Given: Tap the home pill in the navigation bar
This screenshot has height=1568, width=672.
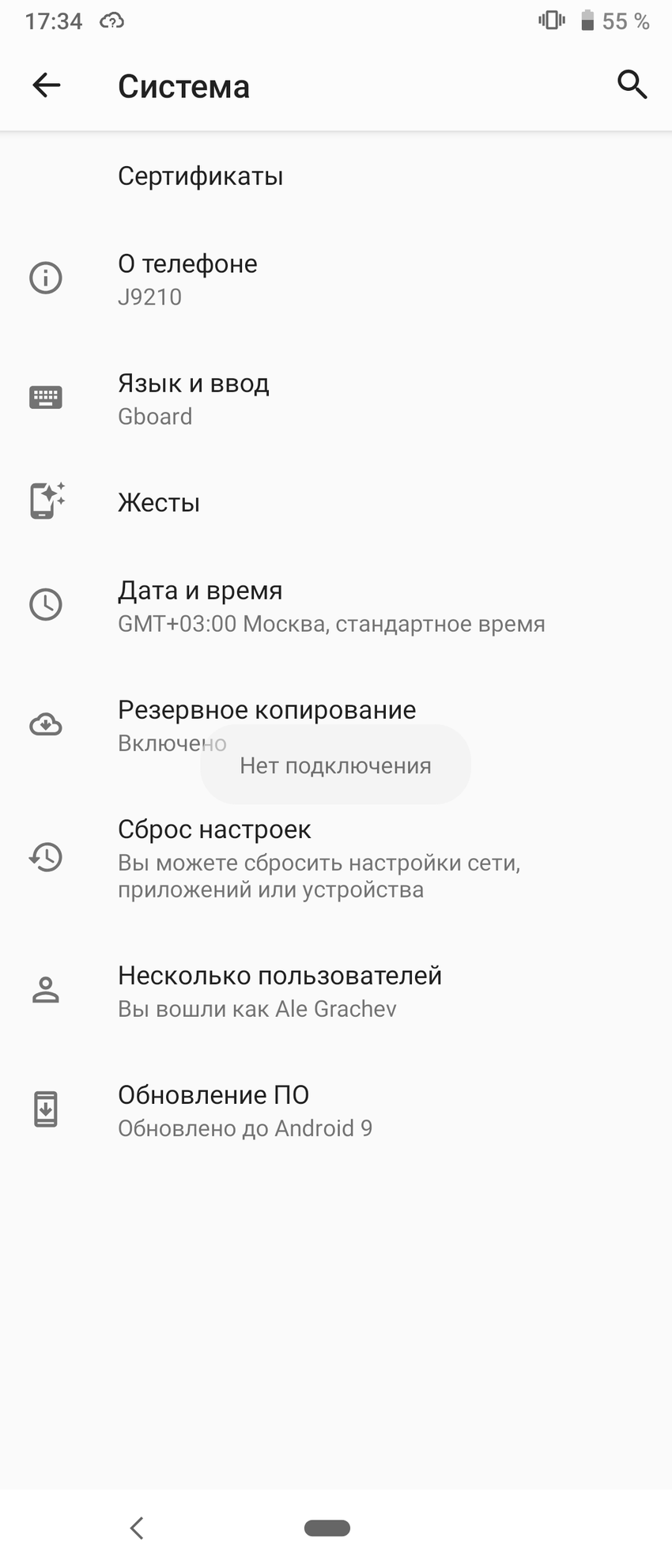Looking at the screenshot, I should pos(327,1528).
